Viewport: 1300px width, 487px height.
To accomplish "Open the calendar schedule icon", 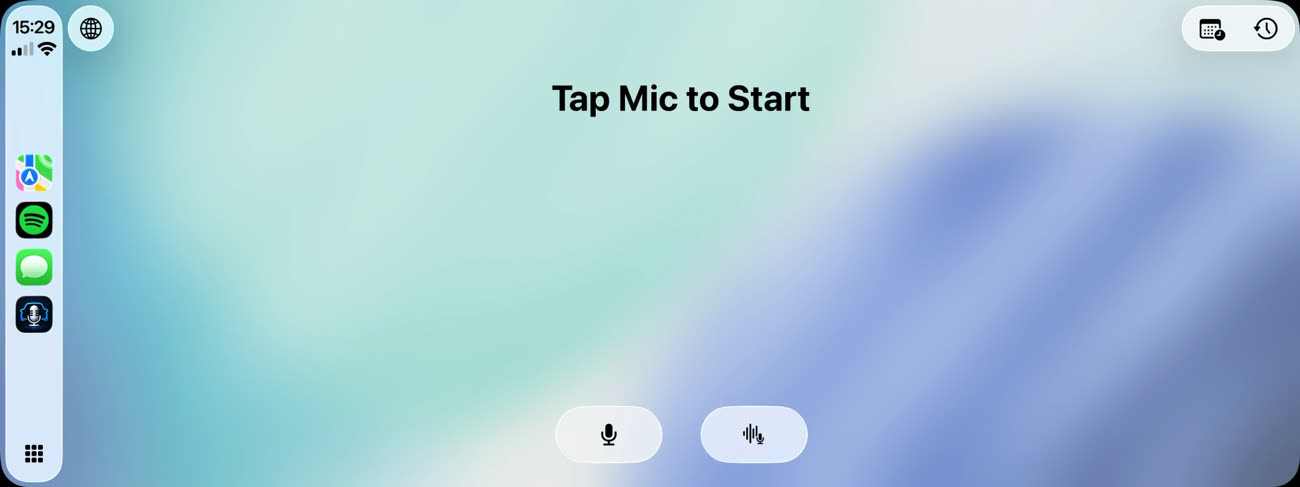I will 1211,29.
